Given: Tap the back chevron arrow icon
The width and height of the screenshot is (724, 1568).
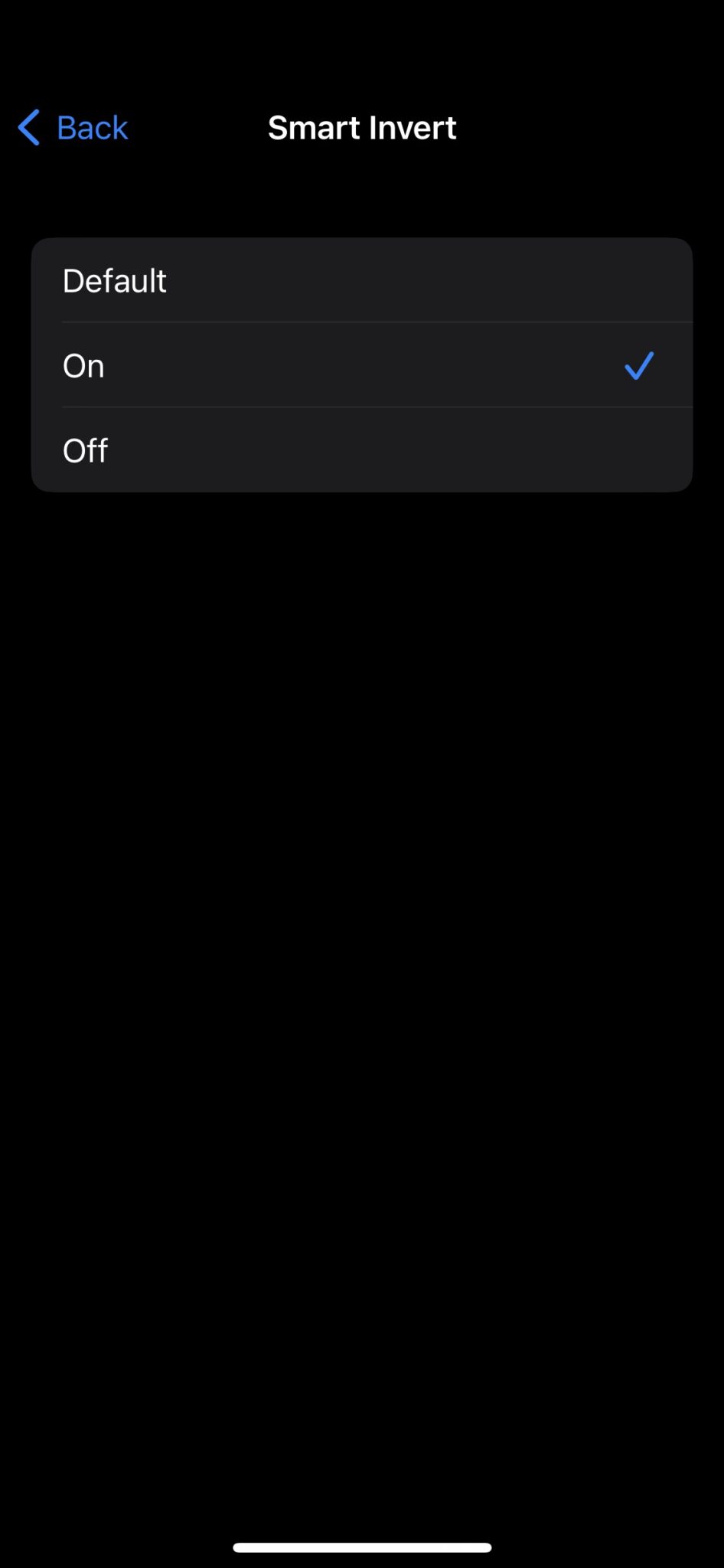Looking at the screenshot, I should (28, 127).
